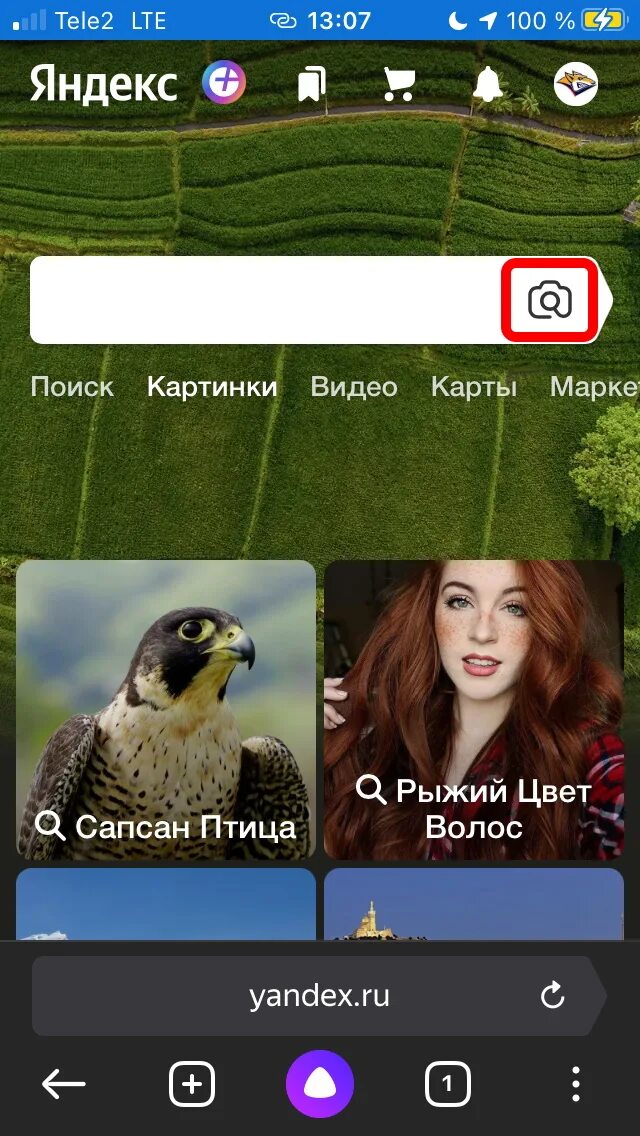Open image search by camera icon
The width and height of the screenshot is (640, 1136).
(550, 300)
